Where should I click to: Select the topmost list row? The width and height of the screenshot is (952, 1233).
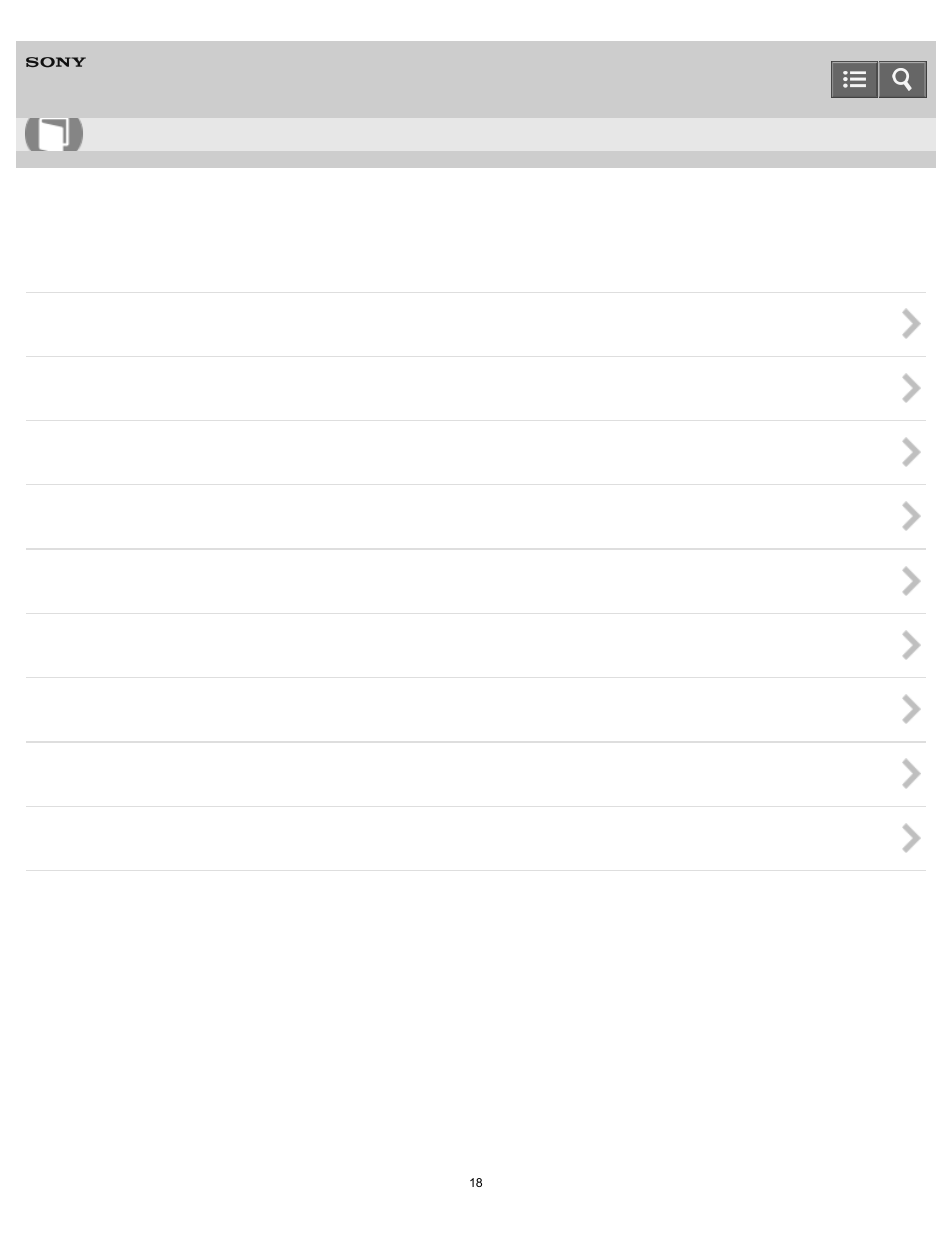(476, 324)
